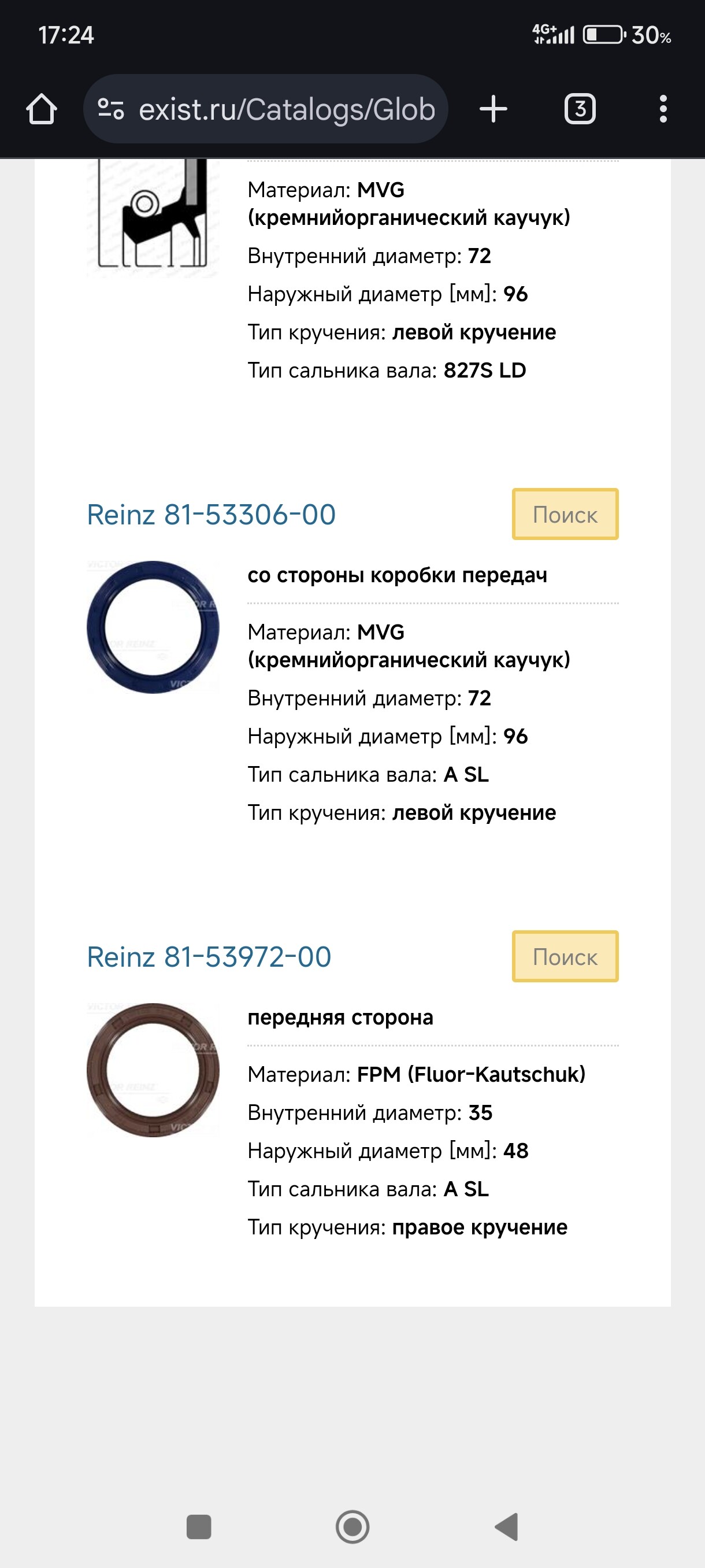This screenshot has height=1568, width=705.
Task: Go to the browser home page
Action: tap(42, 110)
